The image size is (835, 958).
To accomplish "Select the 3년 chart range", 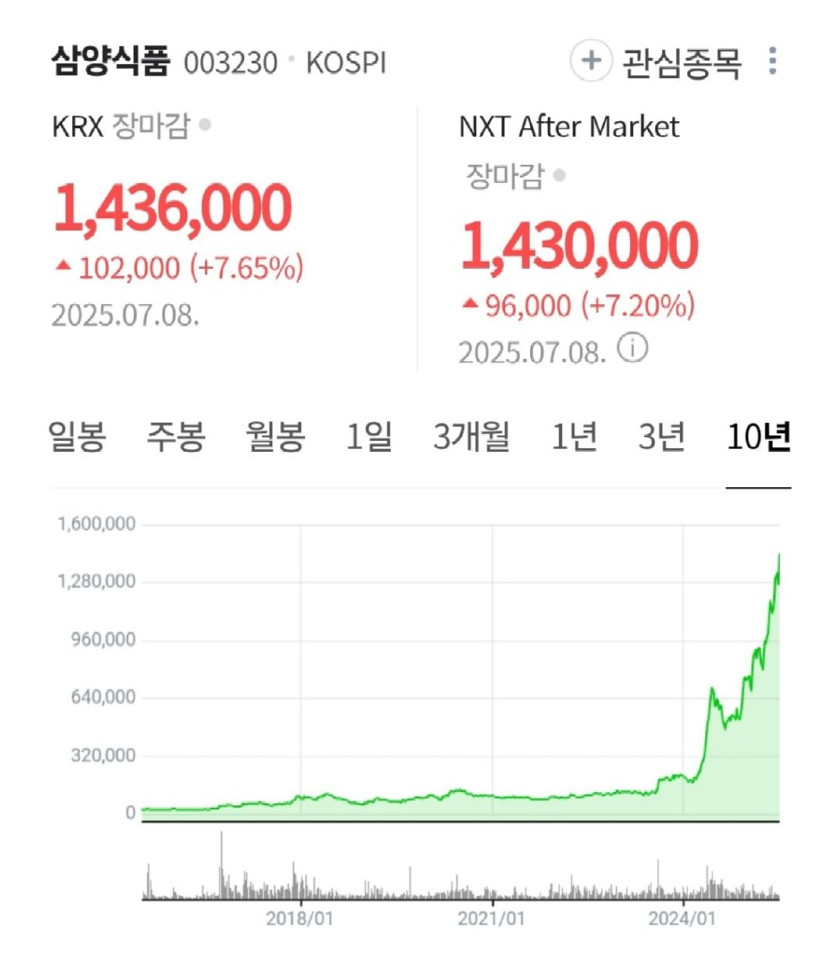I will 663,434.
